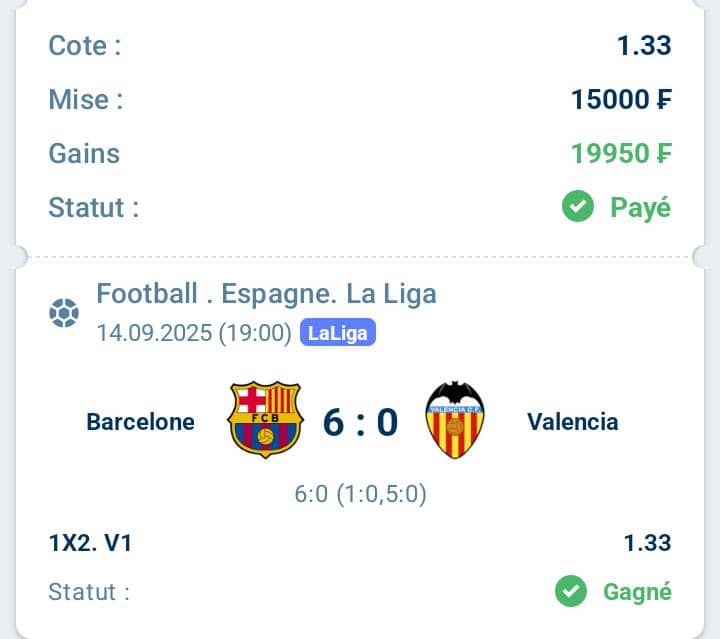Open the Barcelone vs Valencia match card
The height and width of the screenshot is (639, 720).
click(x=360, y=422)
